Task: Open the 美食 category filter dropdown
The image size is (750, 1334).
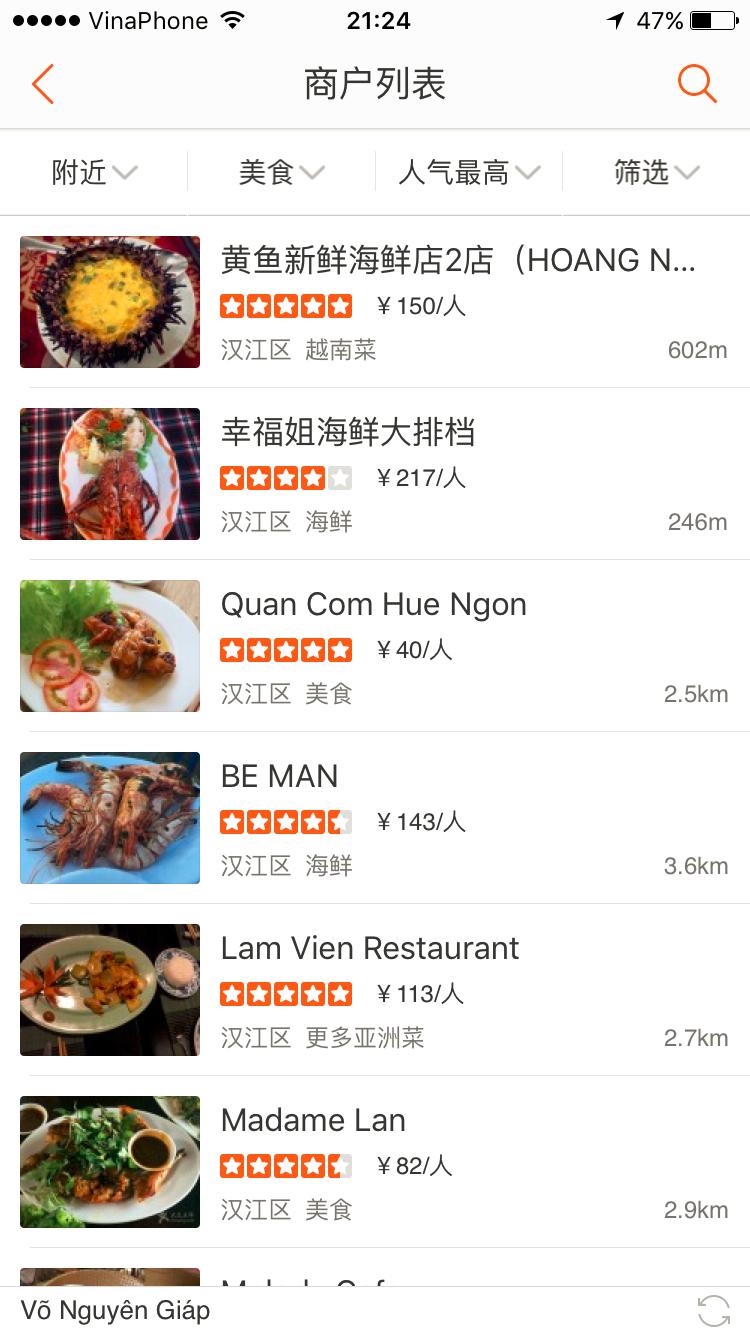Action: pos(280,171)
